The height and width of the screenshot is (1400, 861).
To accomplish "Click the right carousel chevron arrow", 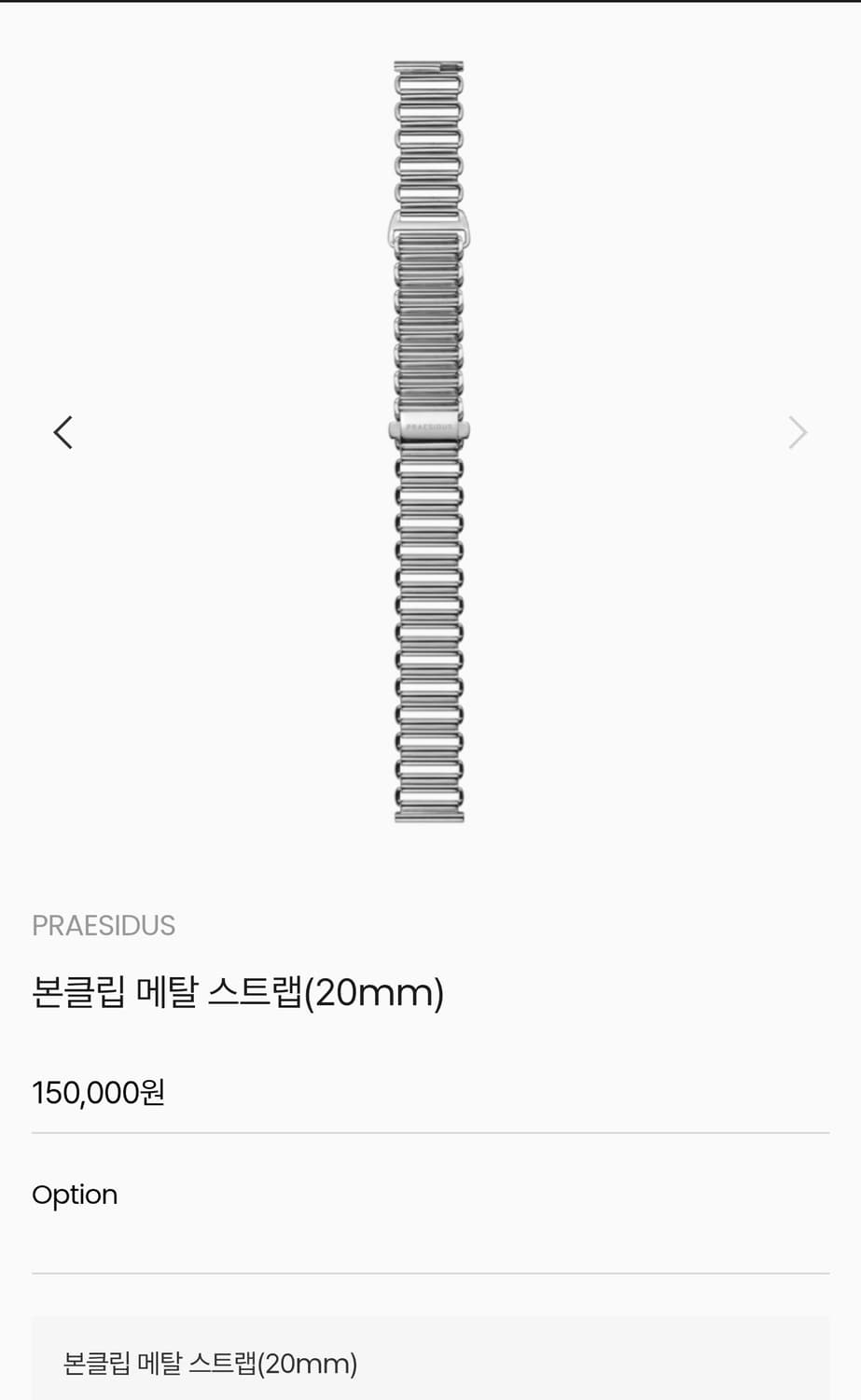I will point(798,431).
